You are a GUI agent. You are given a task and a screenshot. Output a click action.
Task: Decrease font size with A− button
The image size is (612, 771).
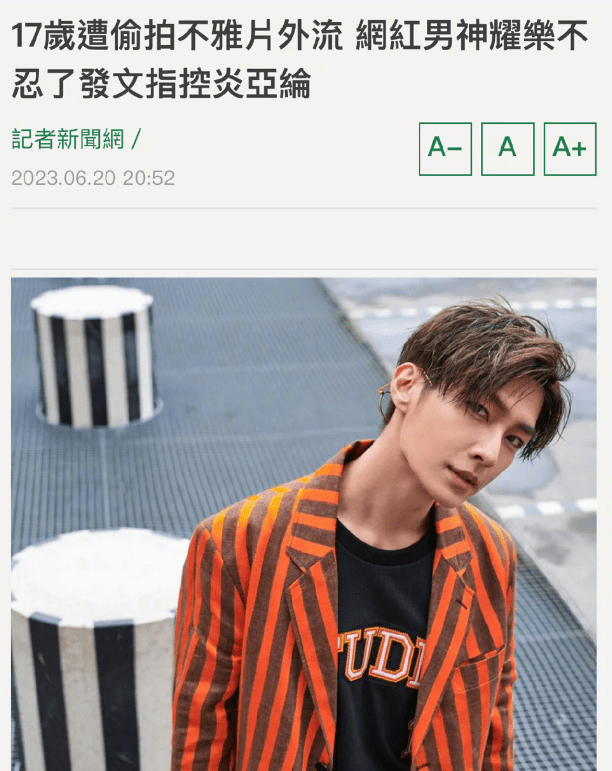pos(445,149)
